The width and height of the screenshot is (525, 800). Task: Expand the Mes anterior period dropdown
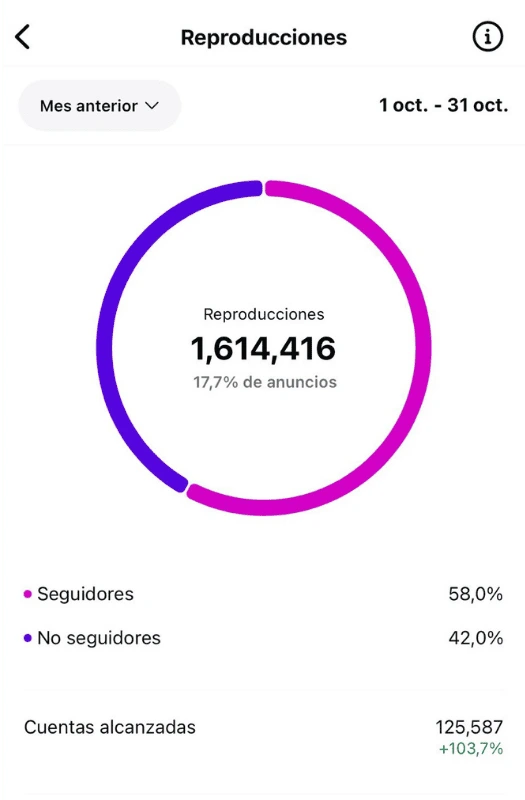pyautogui.click(x=100, y=106)
